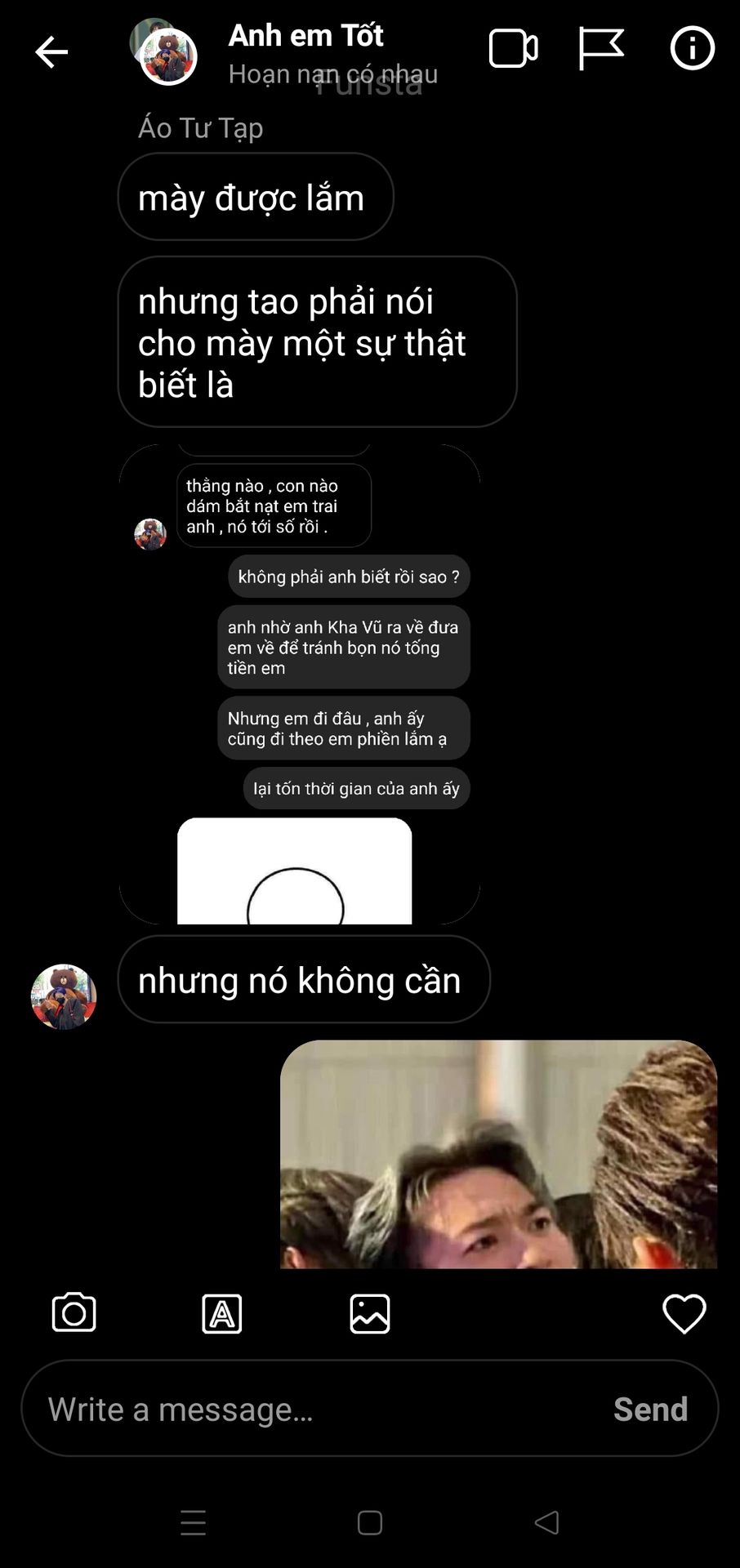The image size is (740, 1568).
Task: Open system recent apps menu
Action: click(193, 1522)
